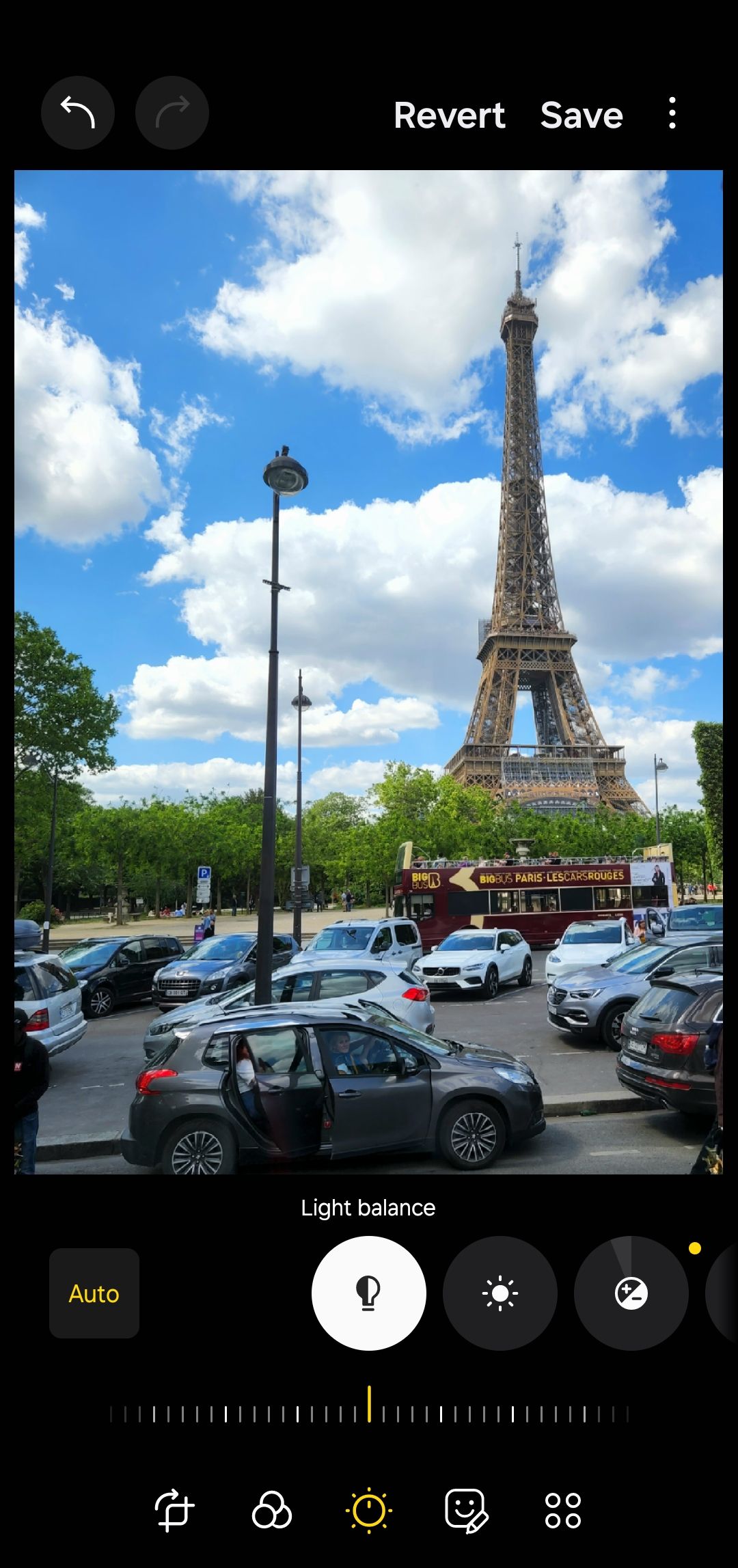Image resolution: width=738 pixels, height=1568 pixels.
Task: Apply Auto adjustment
Action: pos(94,1293)
